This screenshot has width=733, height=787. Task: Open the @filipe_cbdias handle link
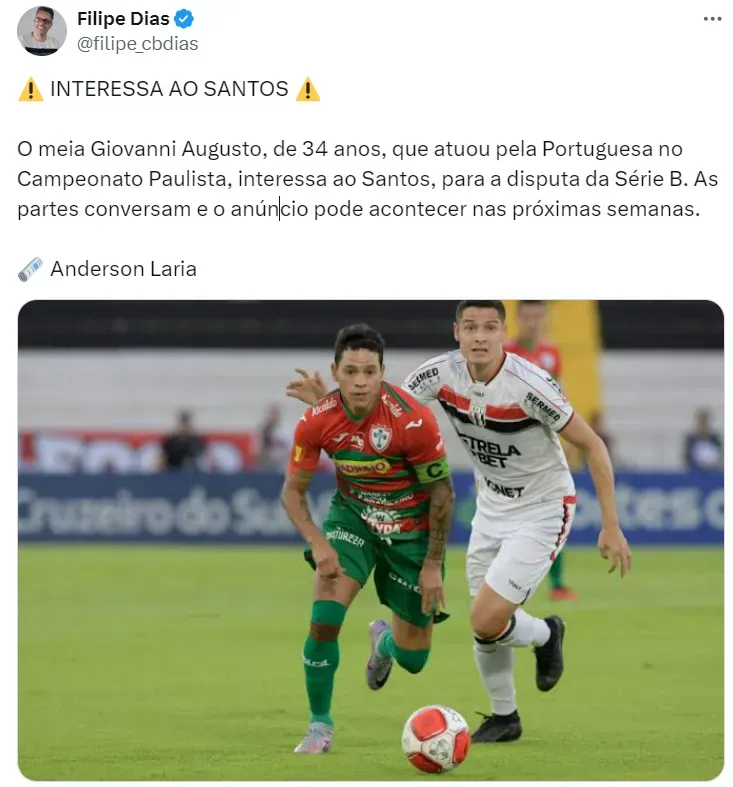pyautogui.click(x=137, y=43)
